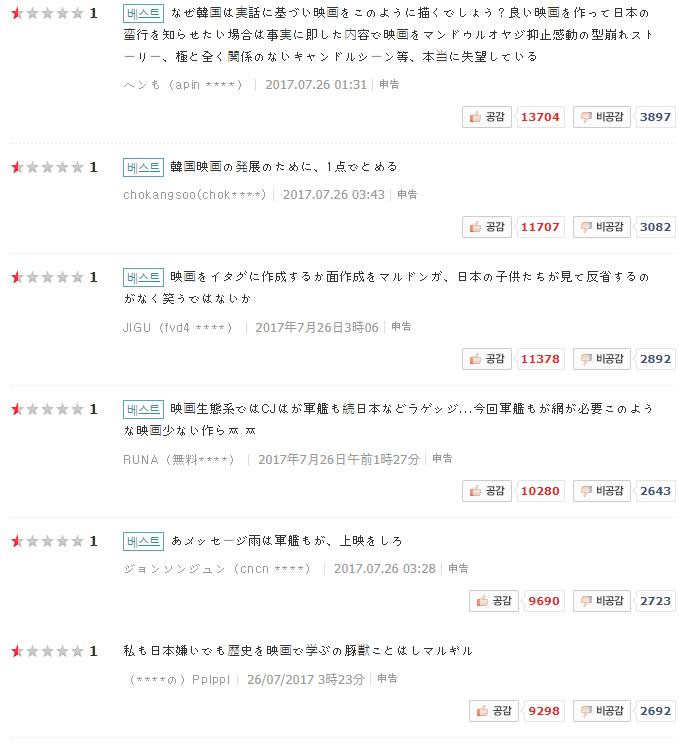The height and width of the screenshot is (747, 699).
Task: Tap 공감 on RUNA's comment
Action: [x=487, y=491]
